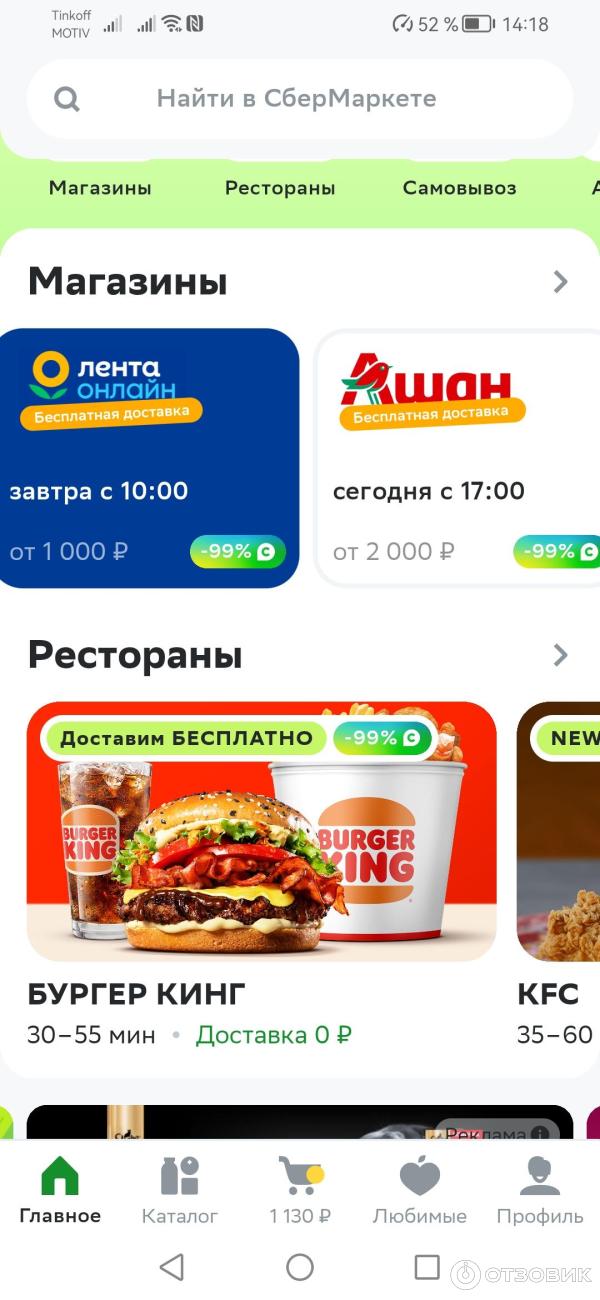The image size is (600, 1300).
Task: Open the Профиль tab
Action: [540, 1190]
